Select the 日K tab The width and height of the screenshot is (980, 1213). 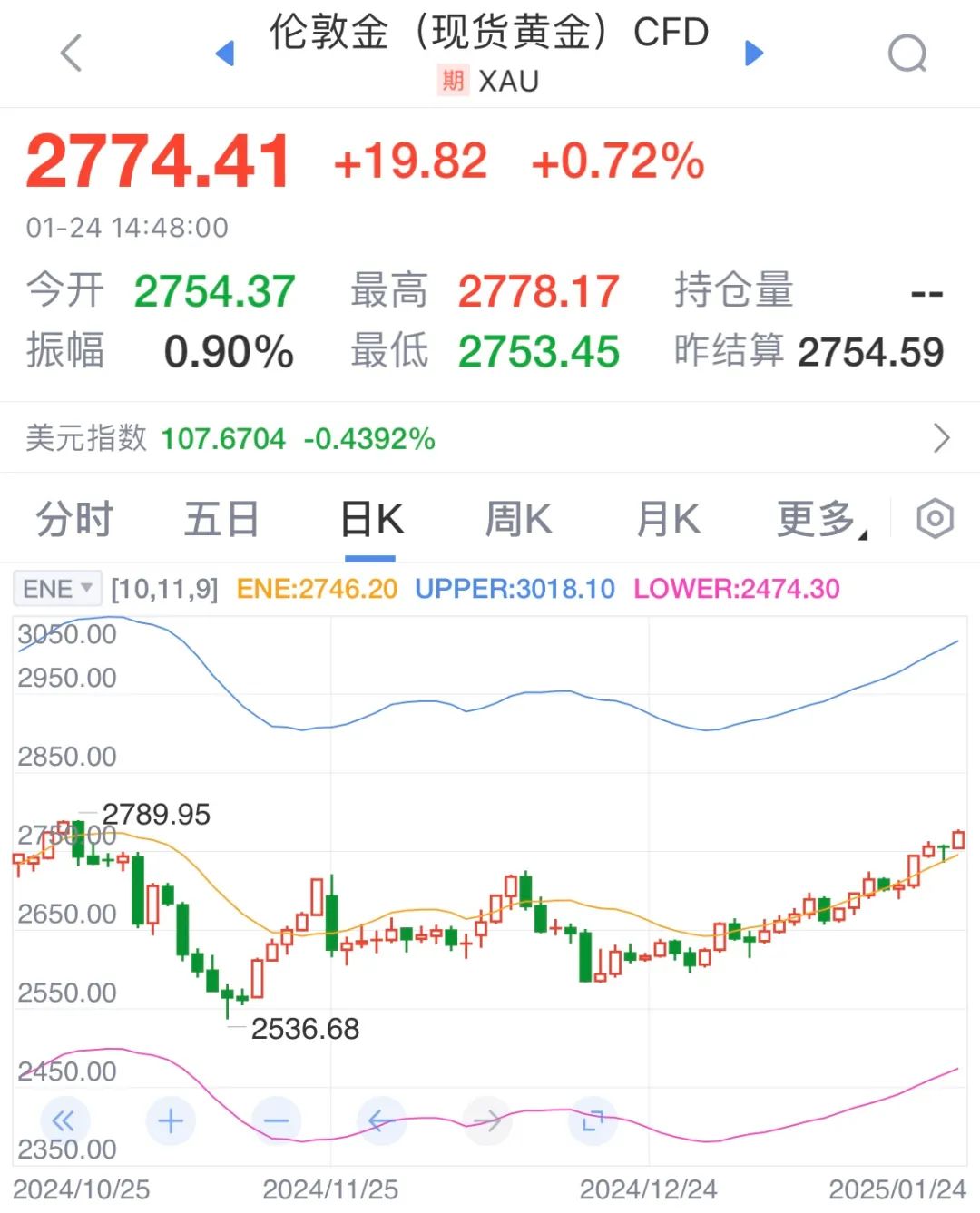371,521
